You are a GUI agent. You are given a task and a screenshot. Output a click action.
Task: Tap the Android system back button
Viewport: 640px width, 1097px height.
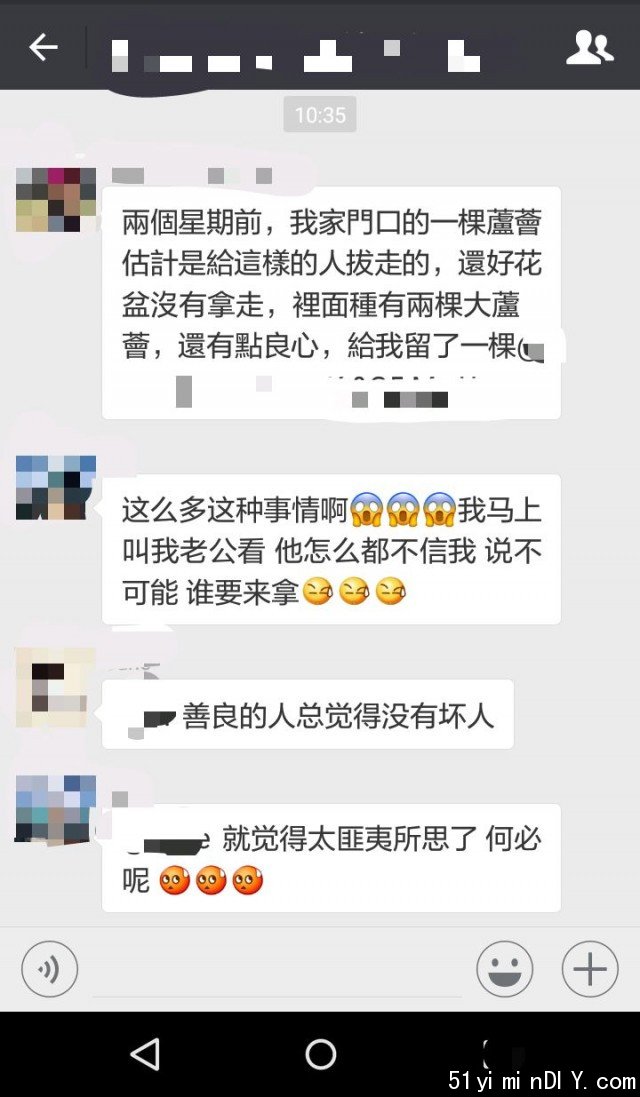click(146, 1054)
